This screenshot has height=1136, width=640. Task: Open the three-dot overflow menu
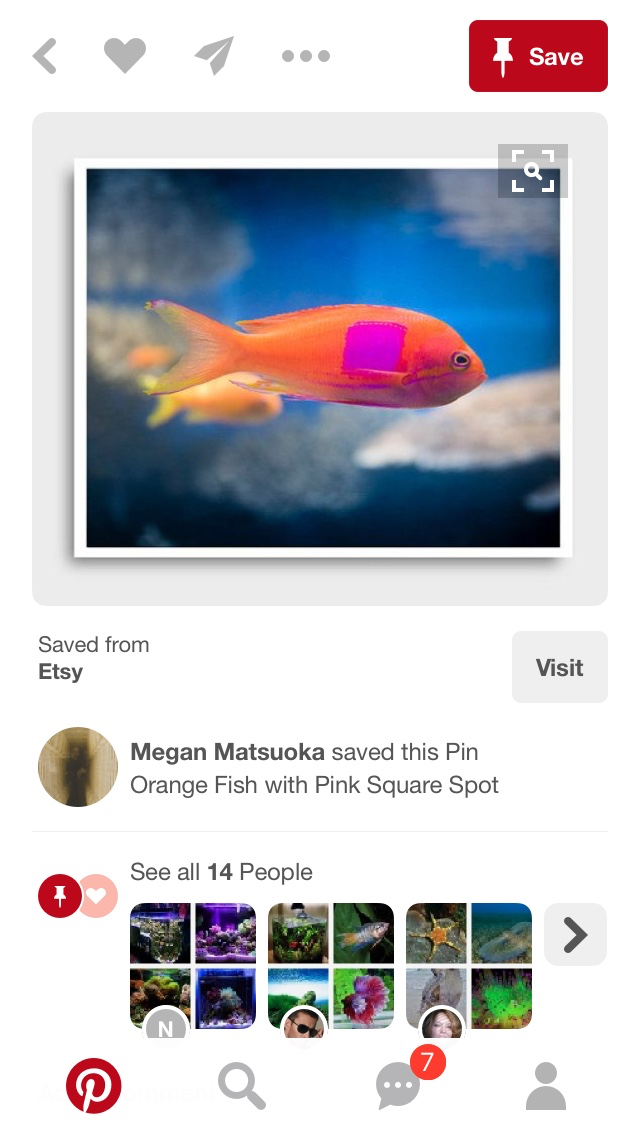click(305, 57)
